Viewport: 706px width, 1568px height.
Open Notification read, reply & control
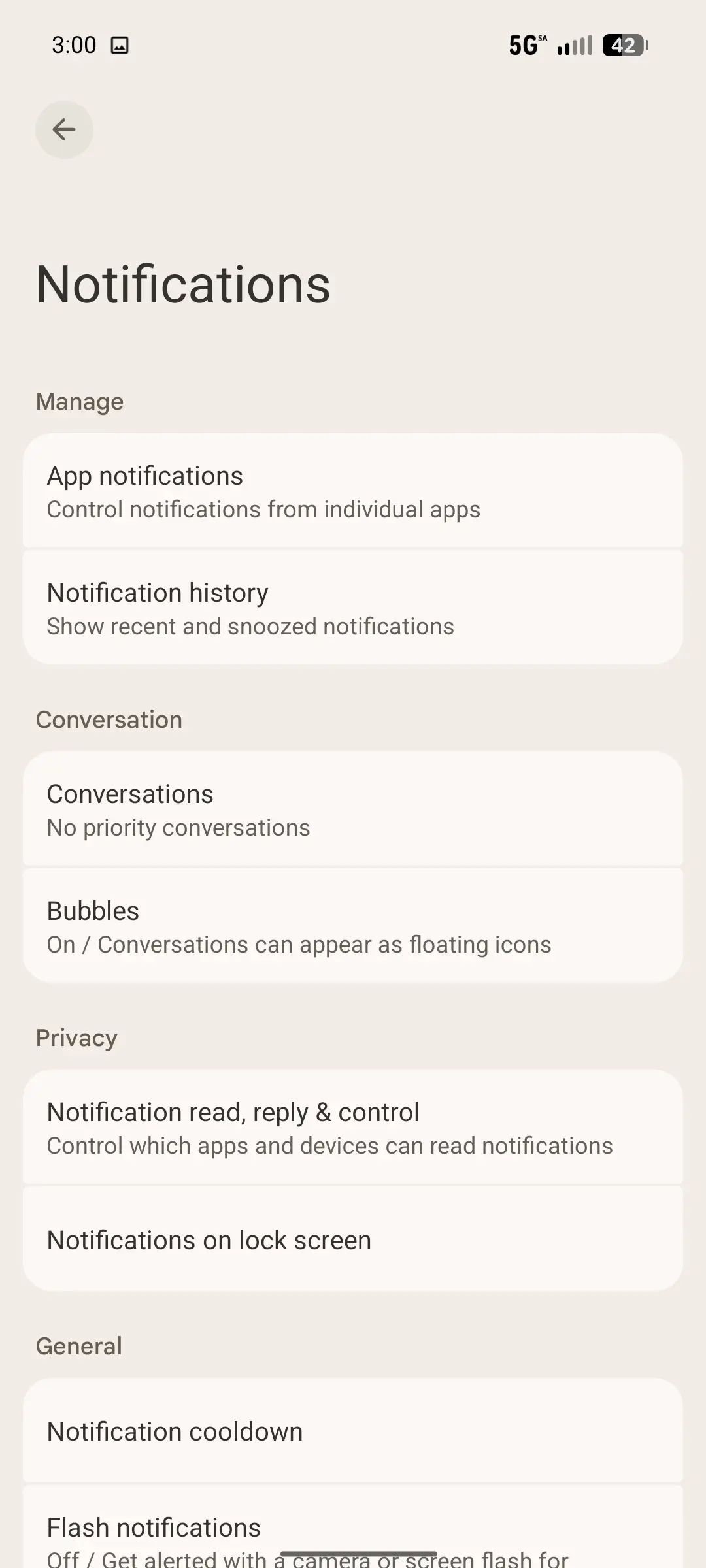pyautogui.click(x=353, y=1128)
